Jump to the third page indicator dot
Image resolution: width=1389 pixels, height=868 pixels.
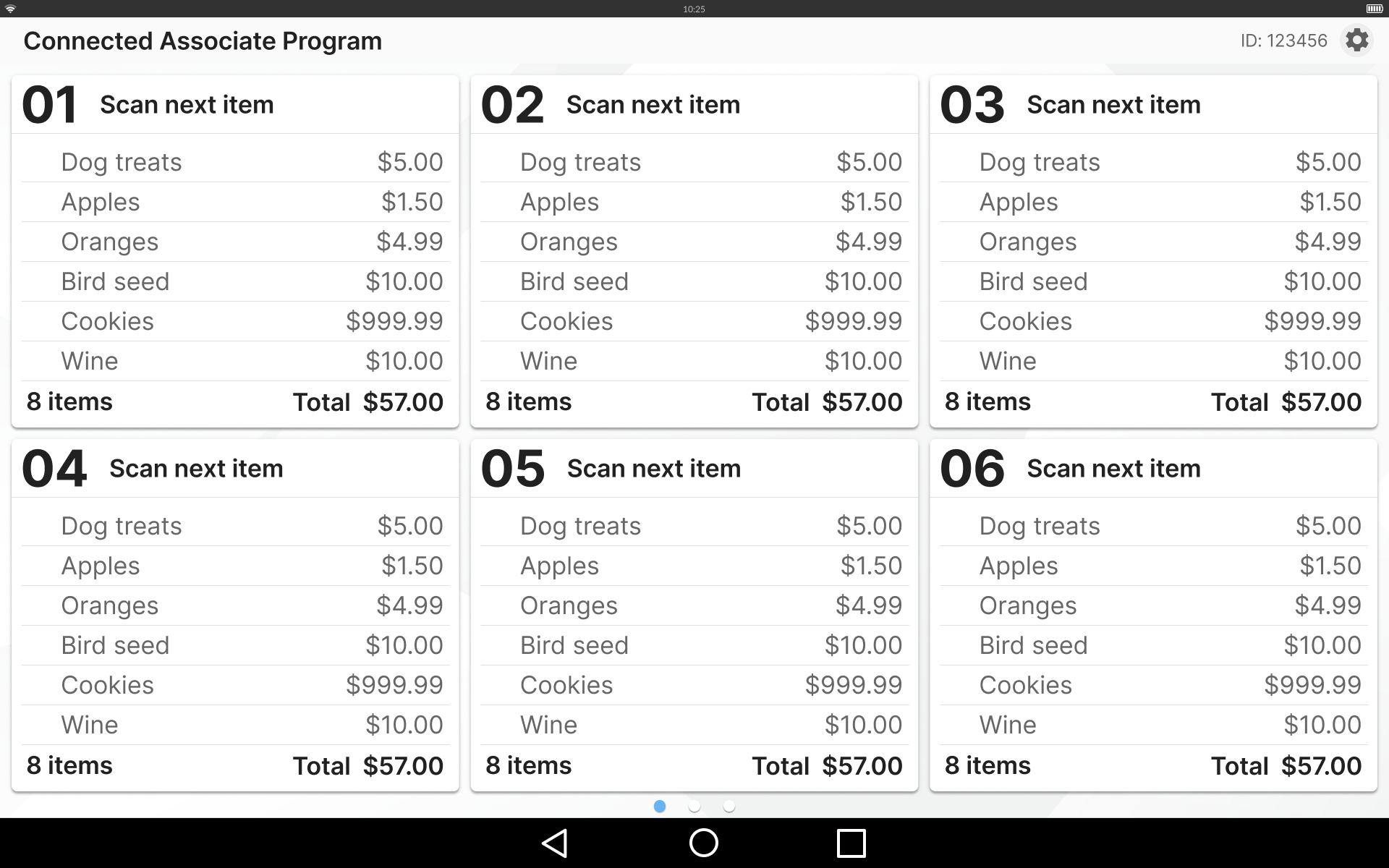click(x=729, y=806)
